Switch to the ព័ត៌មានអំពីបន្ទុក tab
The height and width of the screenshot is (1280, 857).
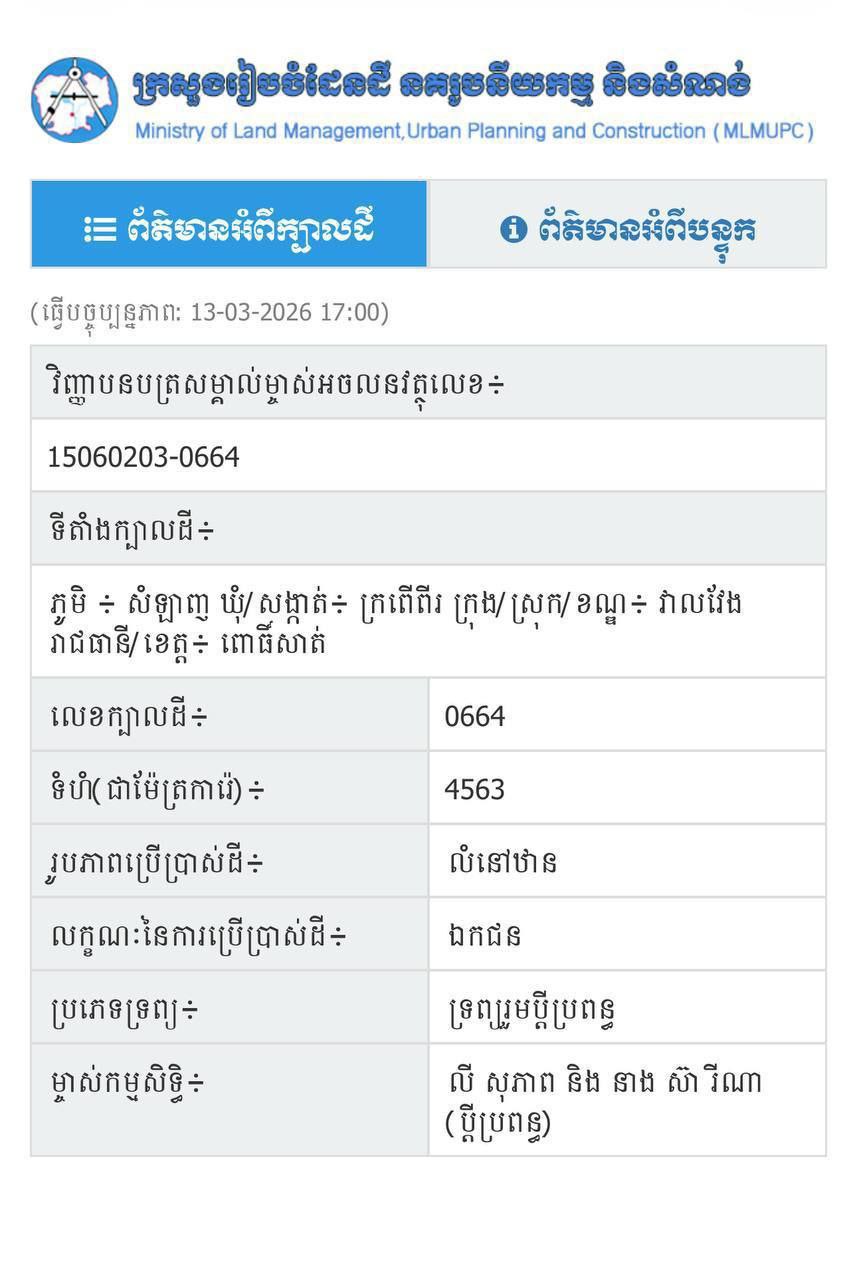point(627,226)
